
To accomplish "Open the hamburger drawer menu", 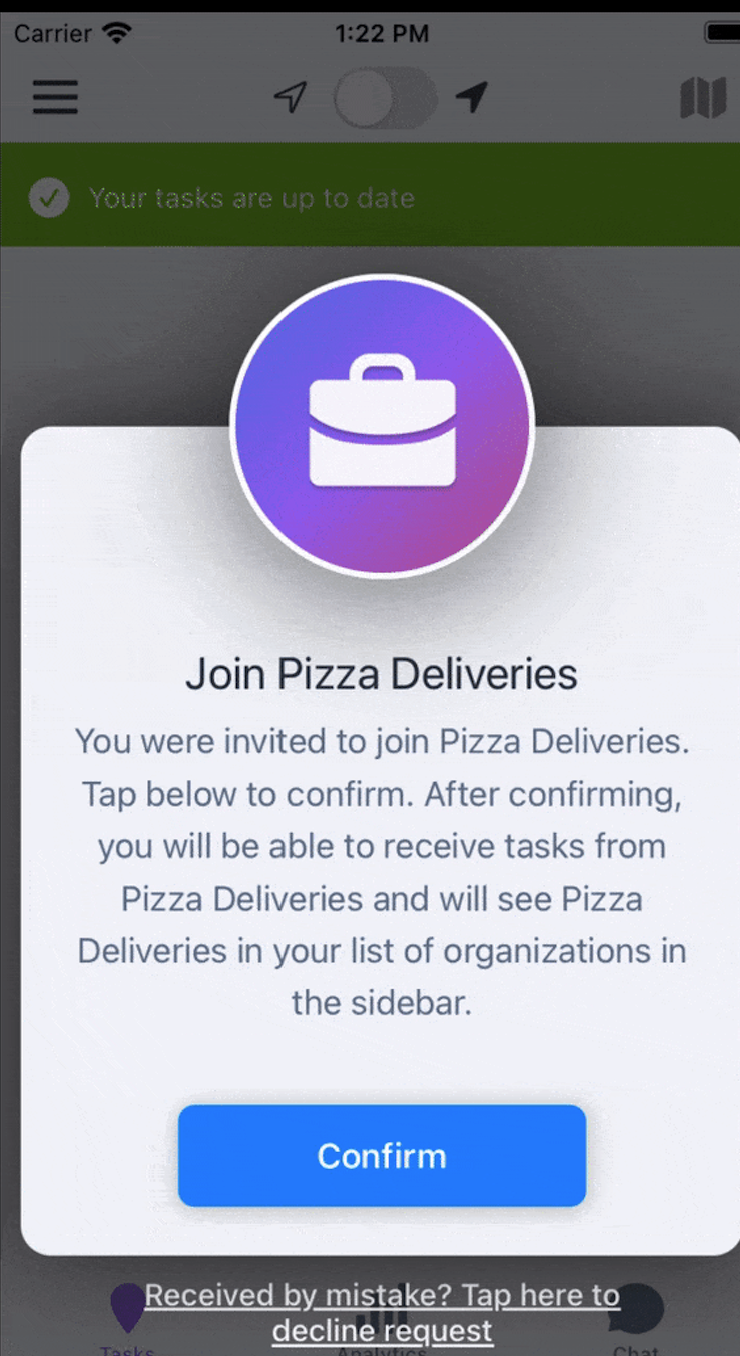I will [x=55, y=97].
